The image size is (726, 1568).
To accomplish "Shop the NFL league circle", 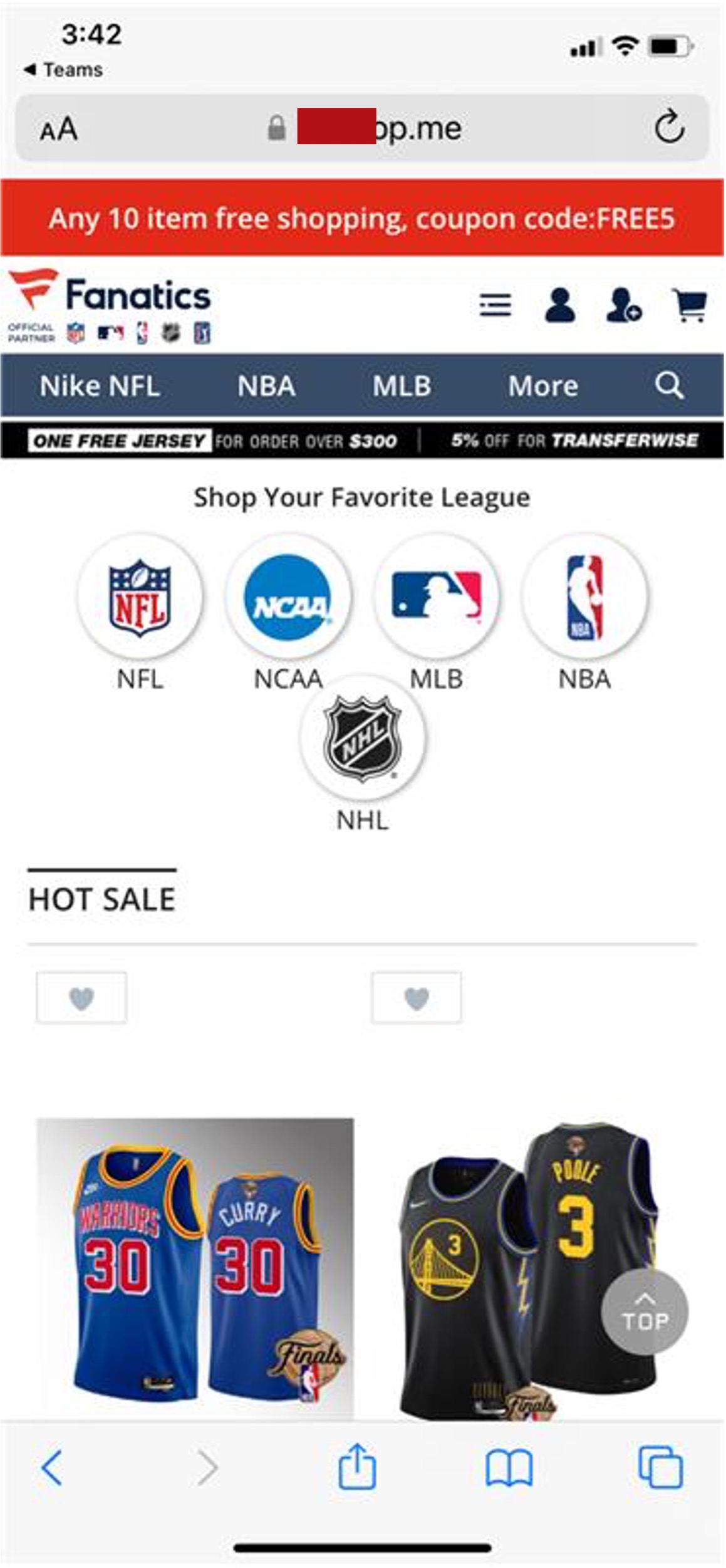I will click(x=140, y=596).
